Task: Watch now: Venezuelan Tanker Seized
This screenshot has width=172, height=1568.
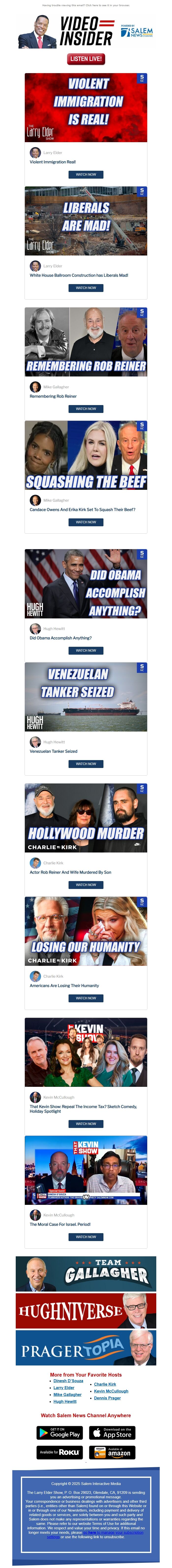Action: click(x=86, y=763)
